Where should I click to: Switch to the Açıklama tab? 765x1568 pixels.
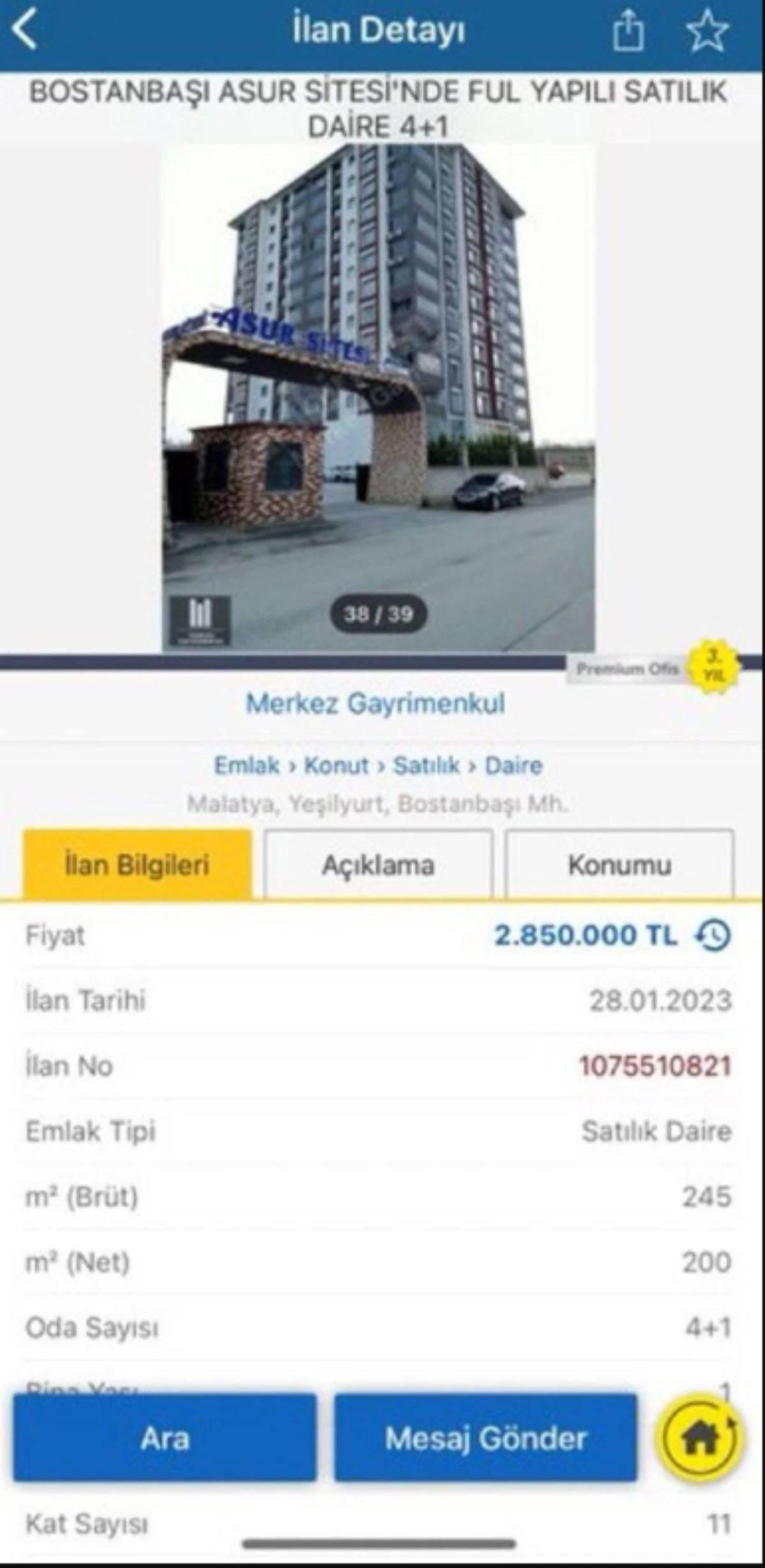point(378,865)
